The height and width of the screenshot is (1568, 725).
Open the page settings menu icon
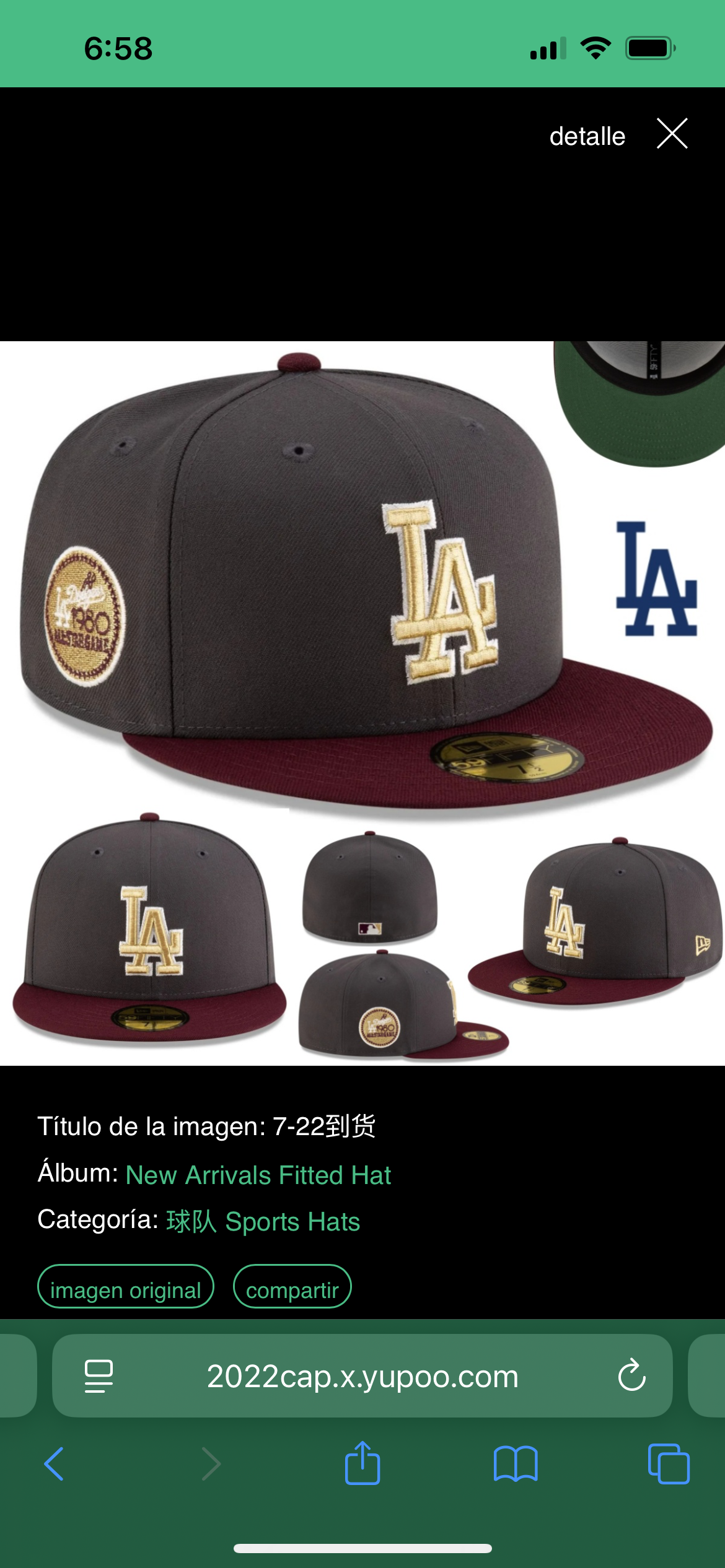99,1376
